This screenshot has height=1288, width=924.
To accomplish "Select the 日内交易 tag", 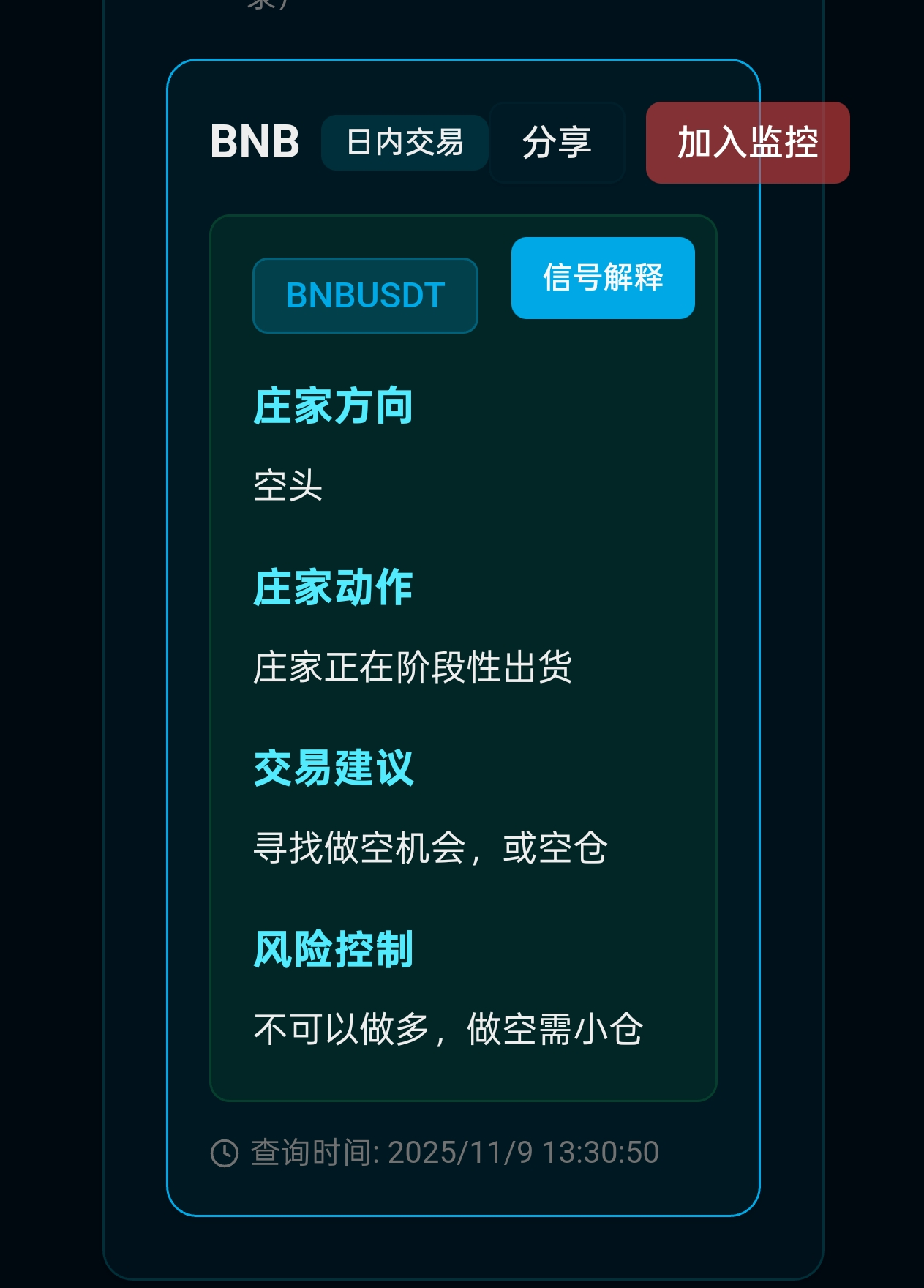I will (405, 143).
